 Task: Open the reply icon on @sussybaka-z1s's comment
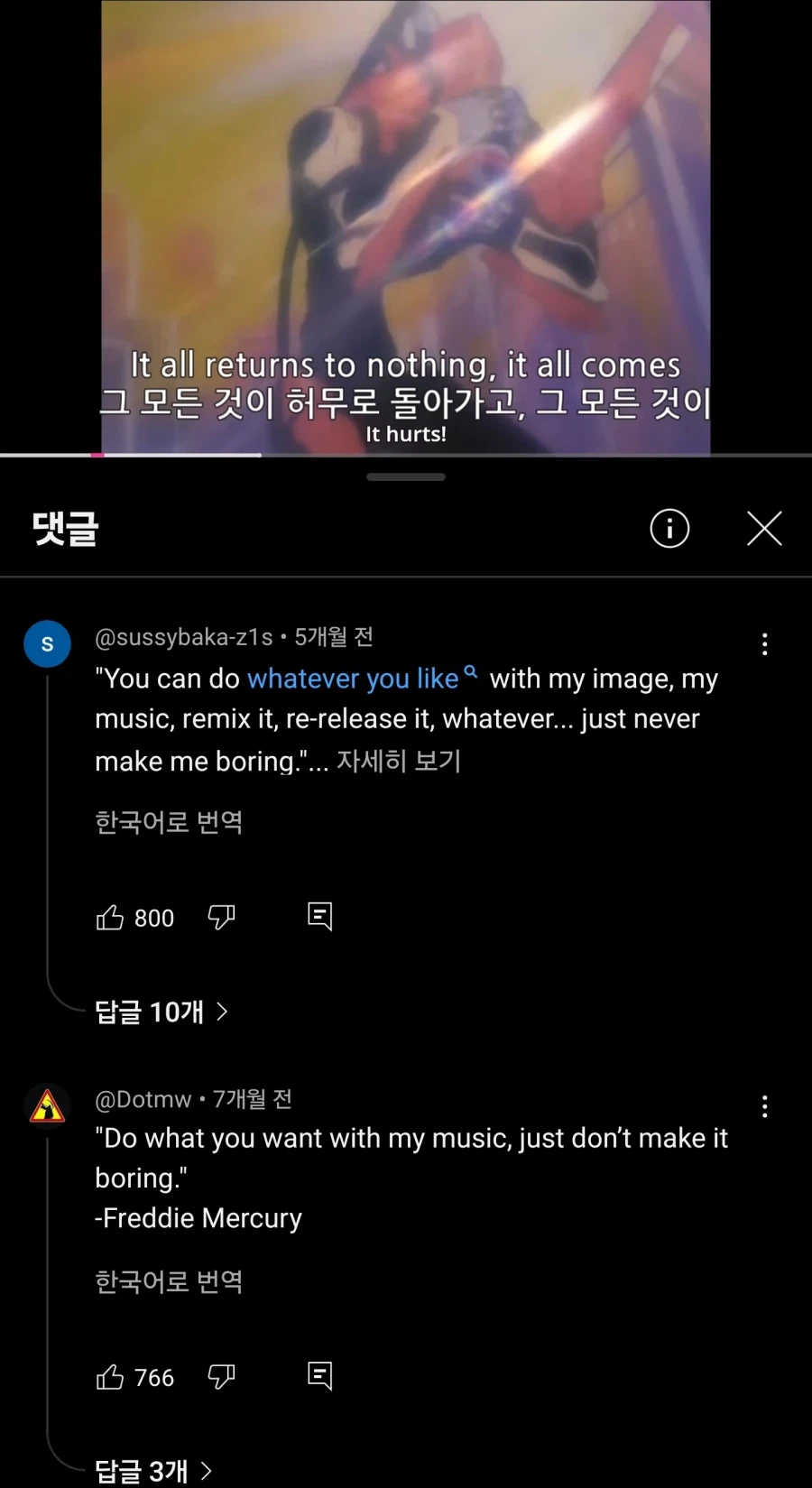pos(320,917)
